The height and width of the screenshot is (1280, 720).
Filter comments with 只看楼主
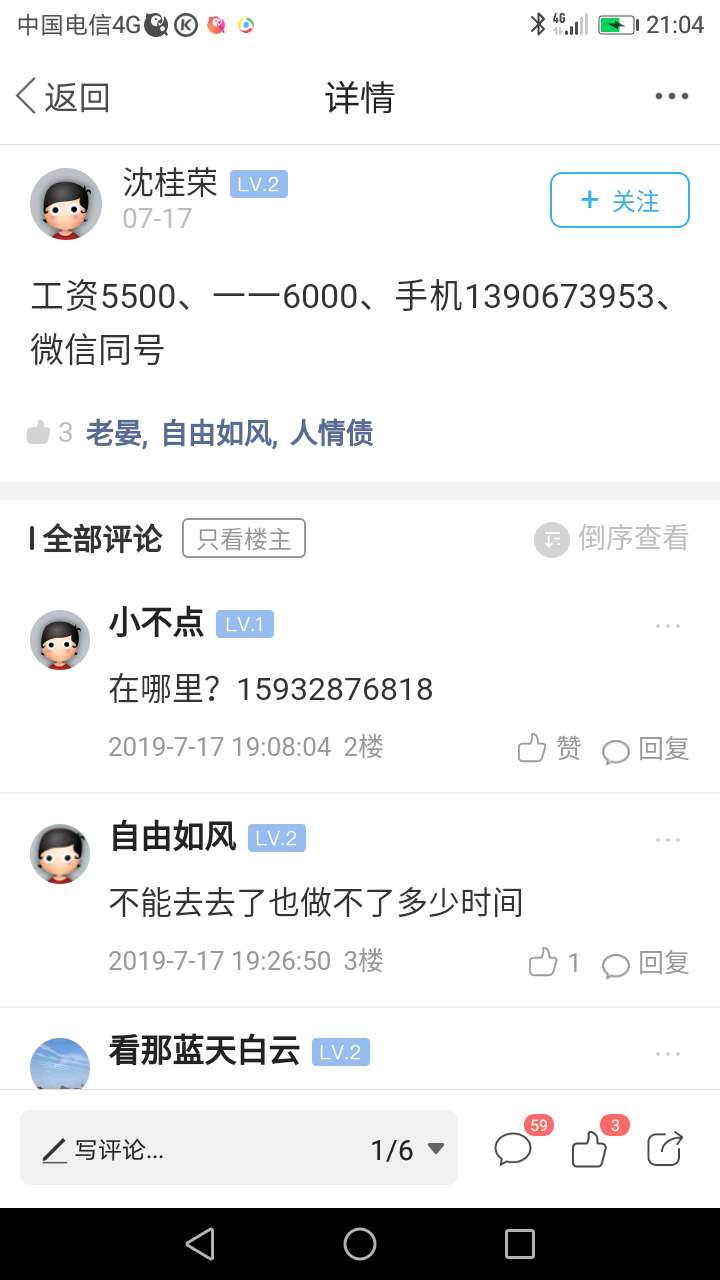point(243,539)
